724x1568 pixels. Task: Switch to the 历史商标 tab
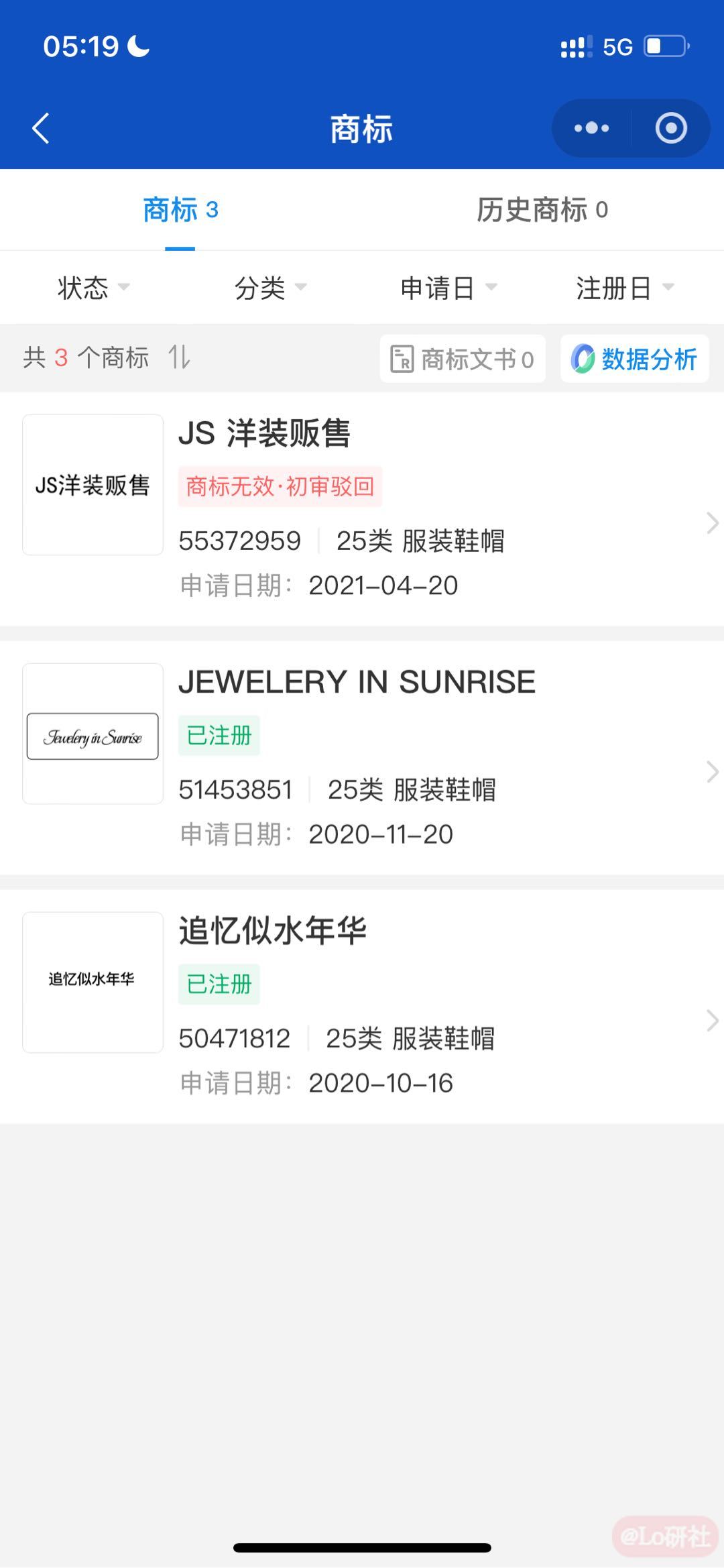tap(542, 210)
